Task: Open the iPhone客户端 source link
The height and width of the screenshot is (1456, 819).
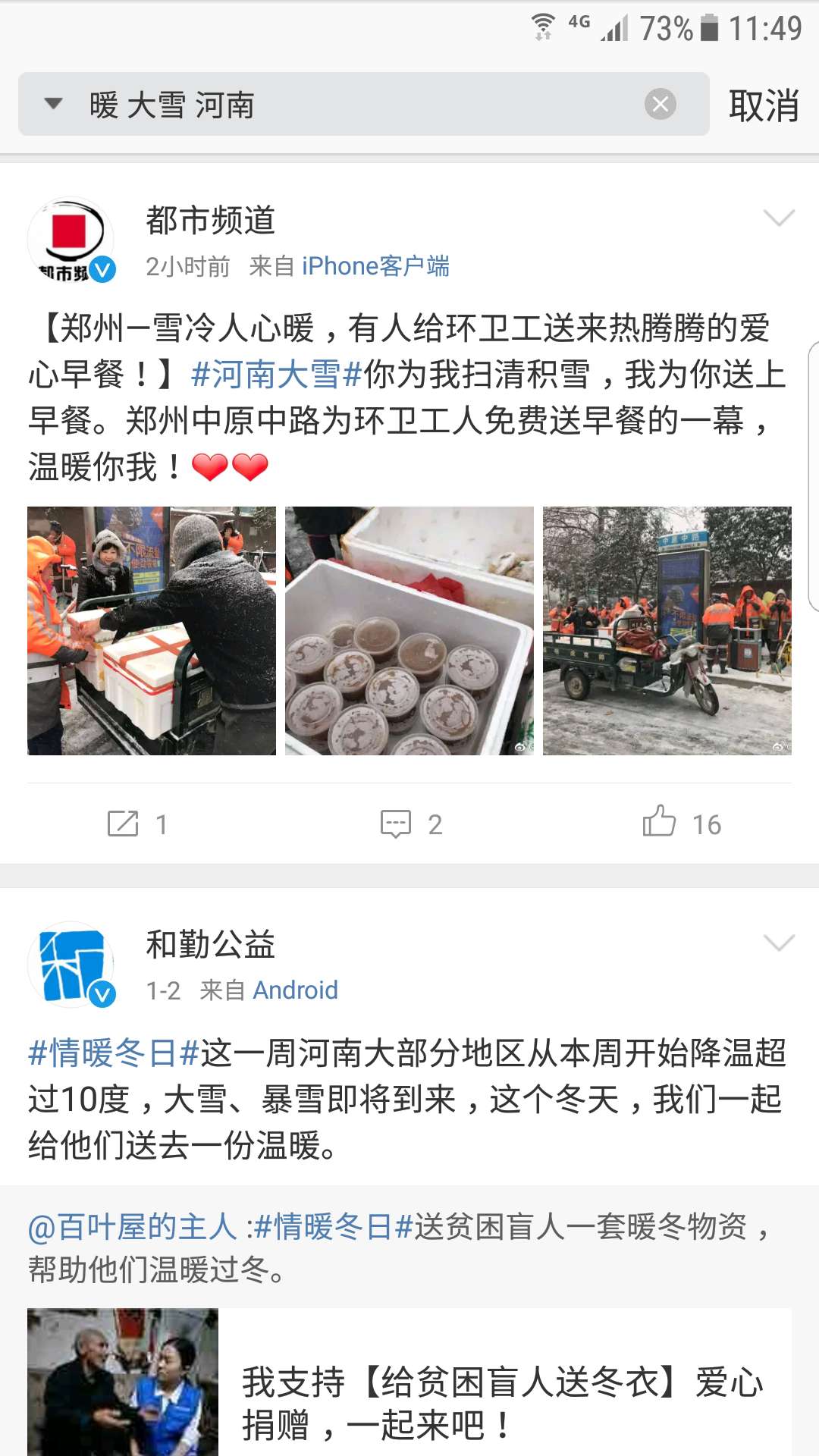Action: tap(375, 266)
